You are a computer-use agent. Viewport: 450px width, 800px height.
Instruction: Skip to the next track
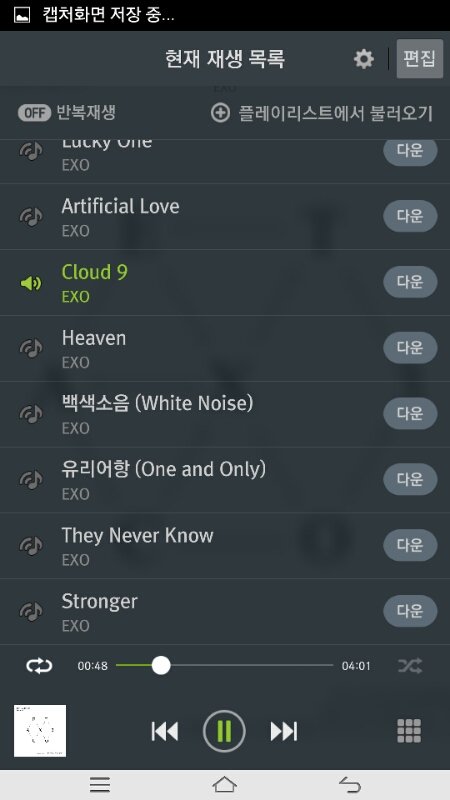[x=284, y=732]
